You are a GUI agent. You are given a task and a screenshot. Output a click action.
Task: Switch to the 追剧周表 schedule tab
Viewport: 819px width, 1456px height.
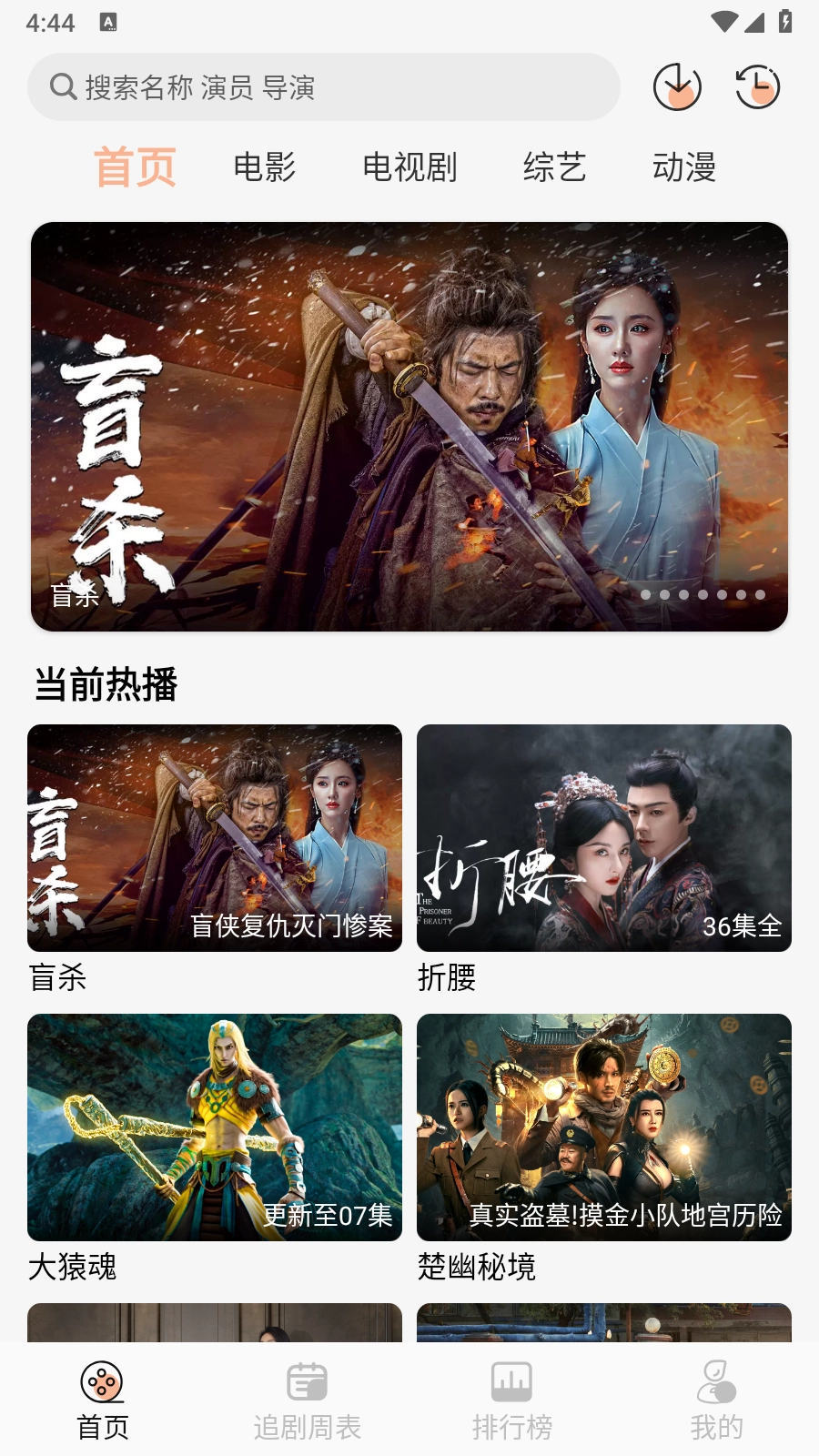[x=308, y=1400]
